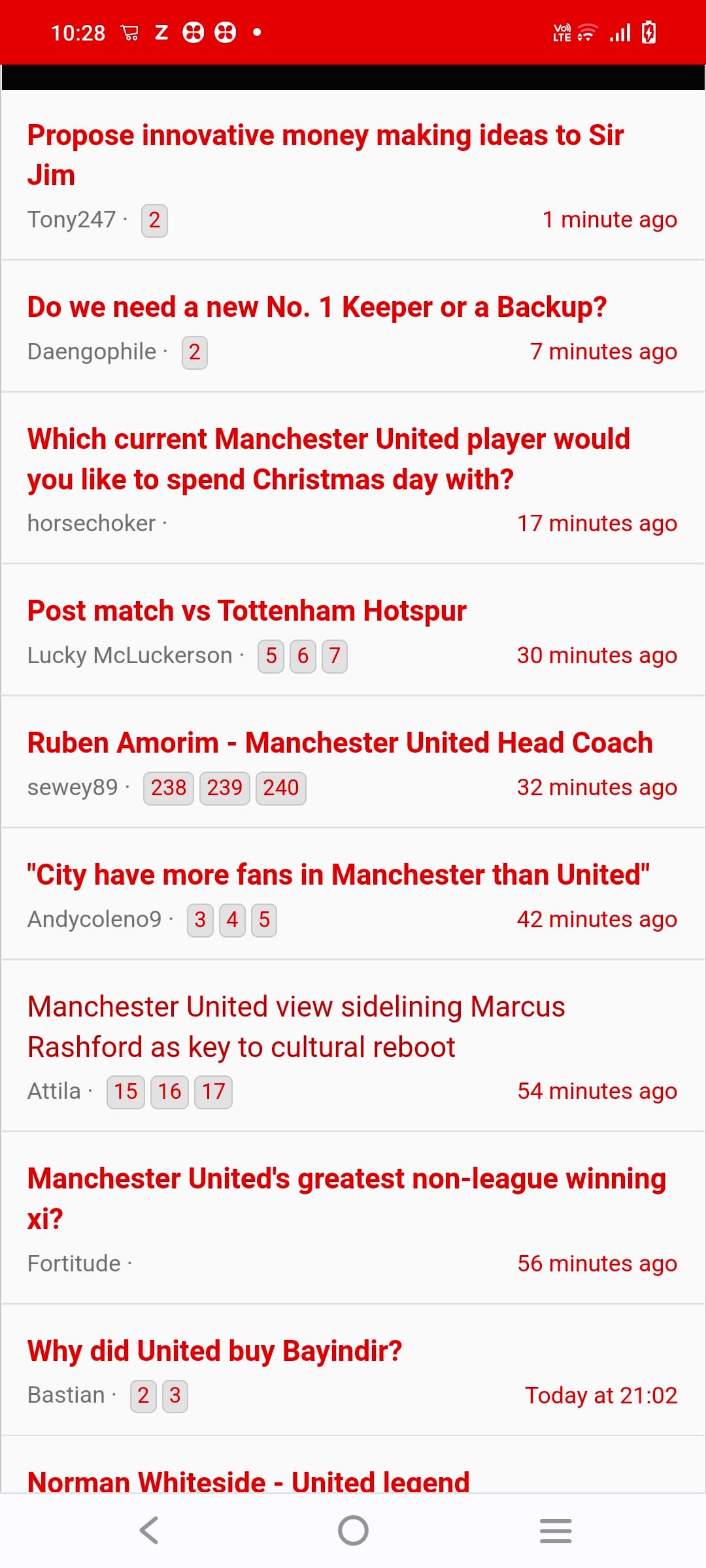Image resolution: width=706 pixels, height=1568 pixels.
Task: Open the new No. 1 Keeper thread
Action: pos(317,307)
